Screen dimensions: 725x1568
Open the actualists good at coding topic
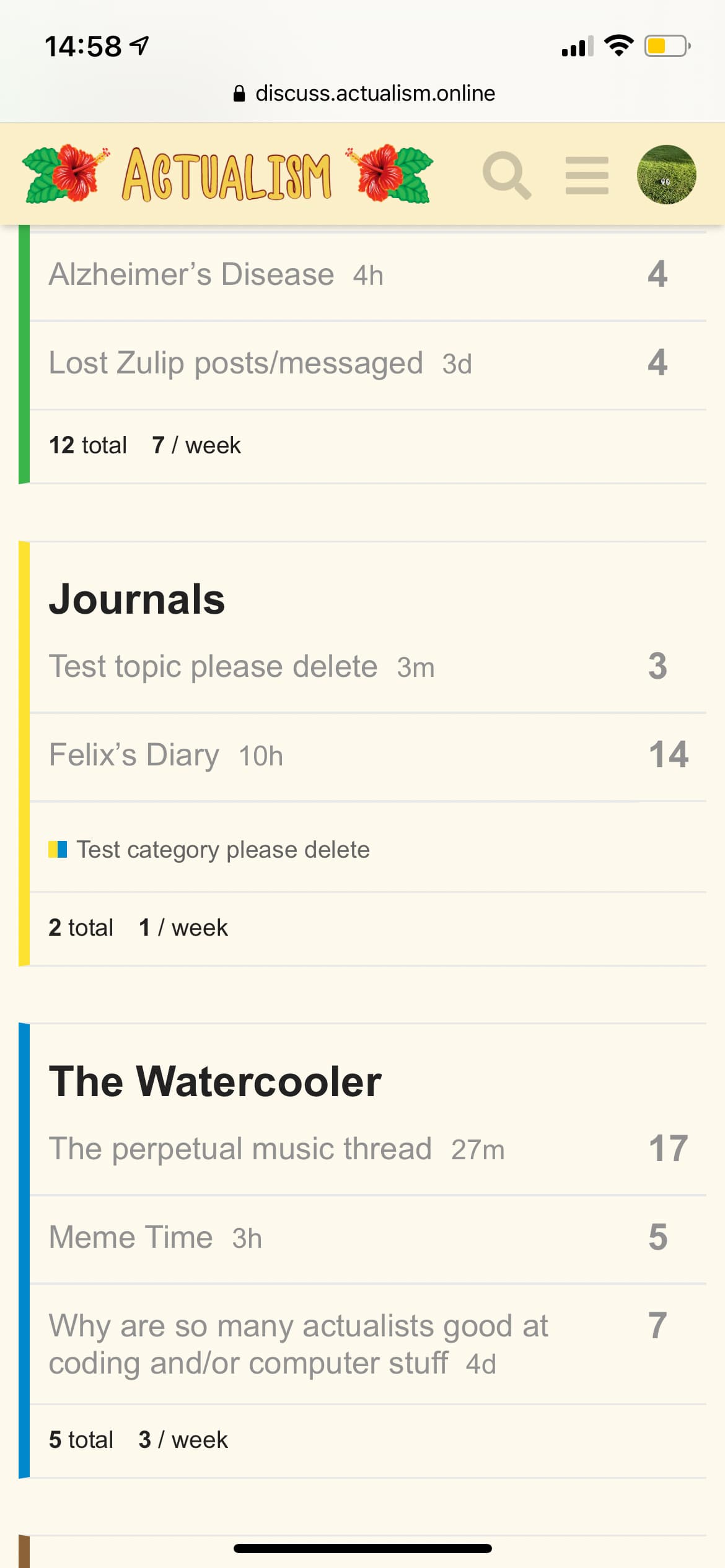pyautogui.click(x=298, y=1344)
